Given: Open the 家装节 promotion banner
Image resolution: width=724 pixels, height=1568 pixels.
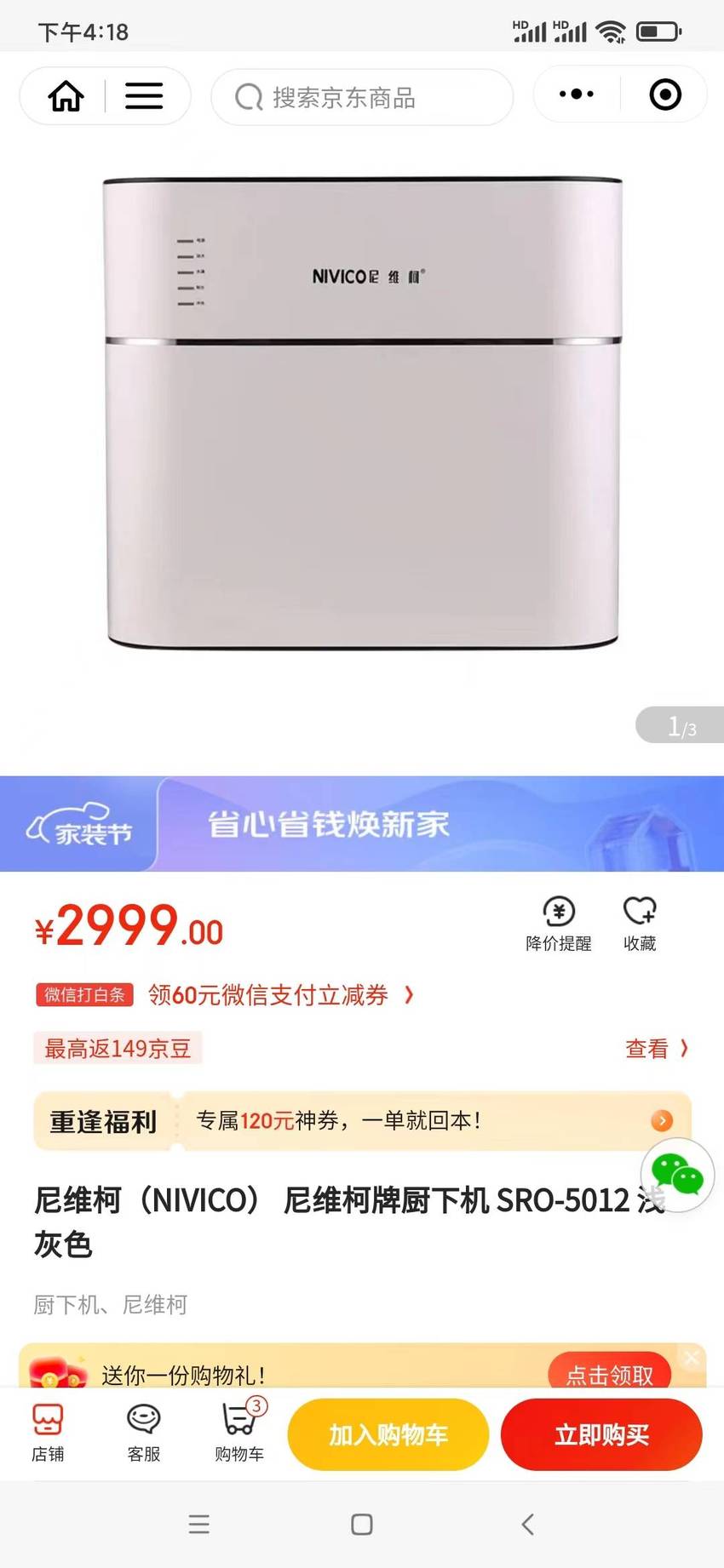Looking at the screenshot, I should pyautogui.click(x=362, y=823).
